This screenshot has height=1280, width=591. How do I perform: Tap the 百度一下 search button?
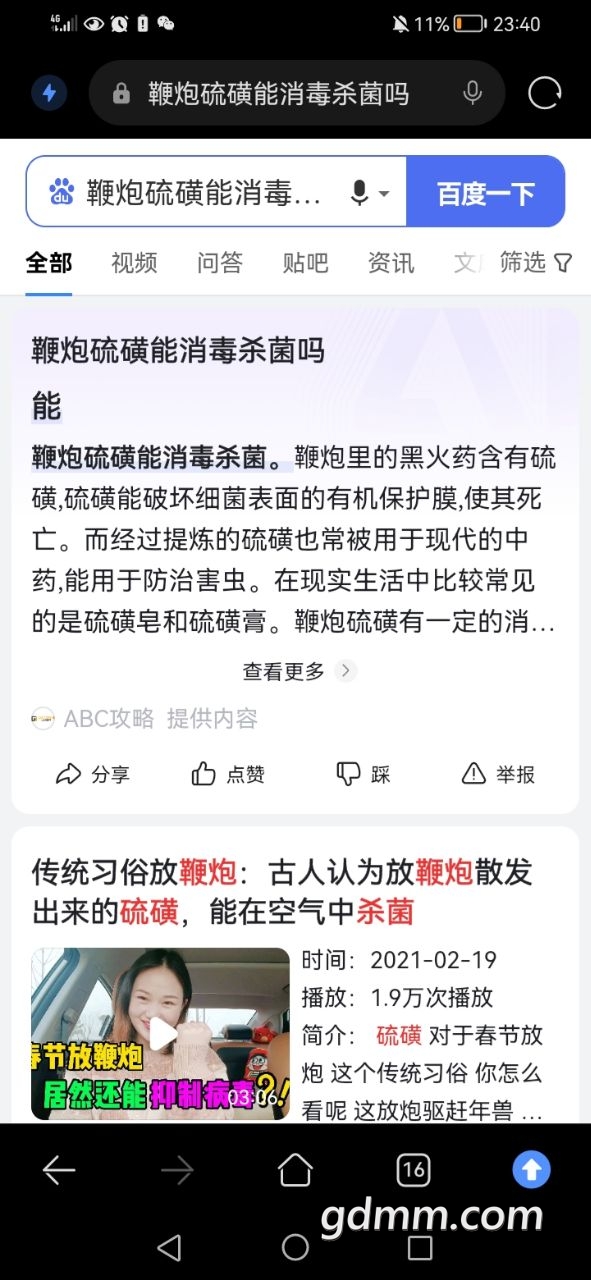pyautogui.click(x=486, y=192)
